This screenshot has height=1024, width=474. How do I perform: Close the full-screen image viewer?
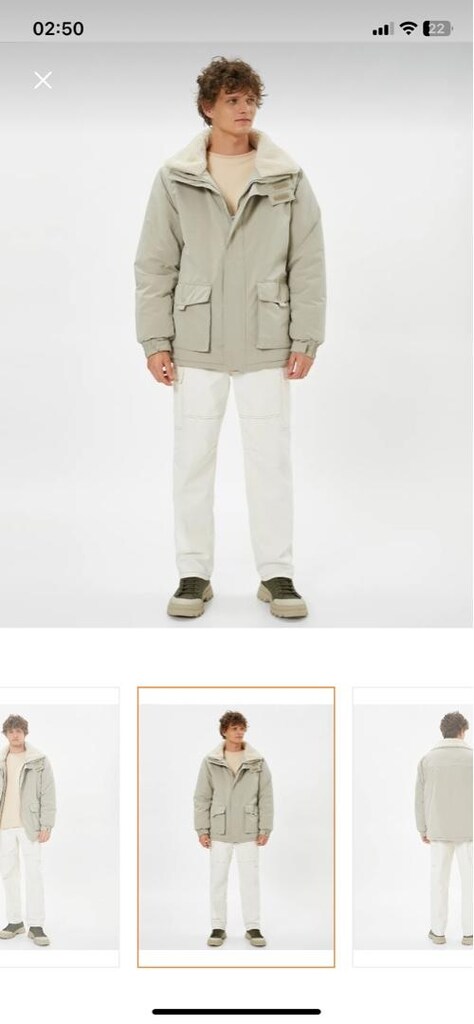43,80
